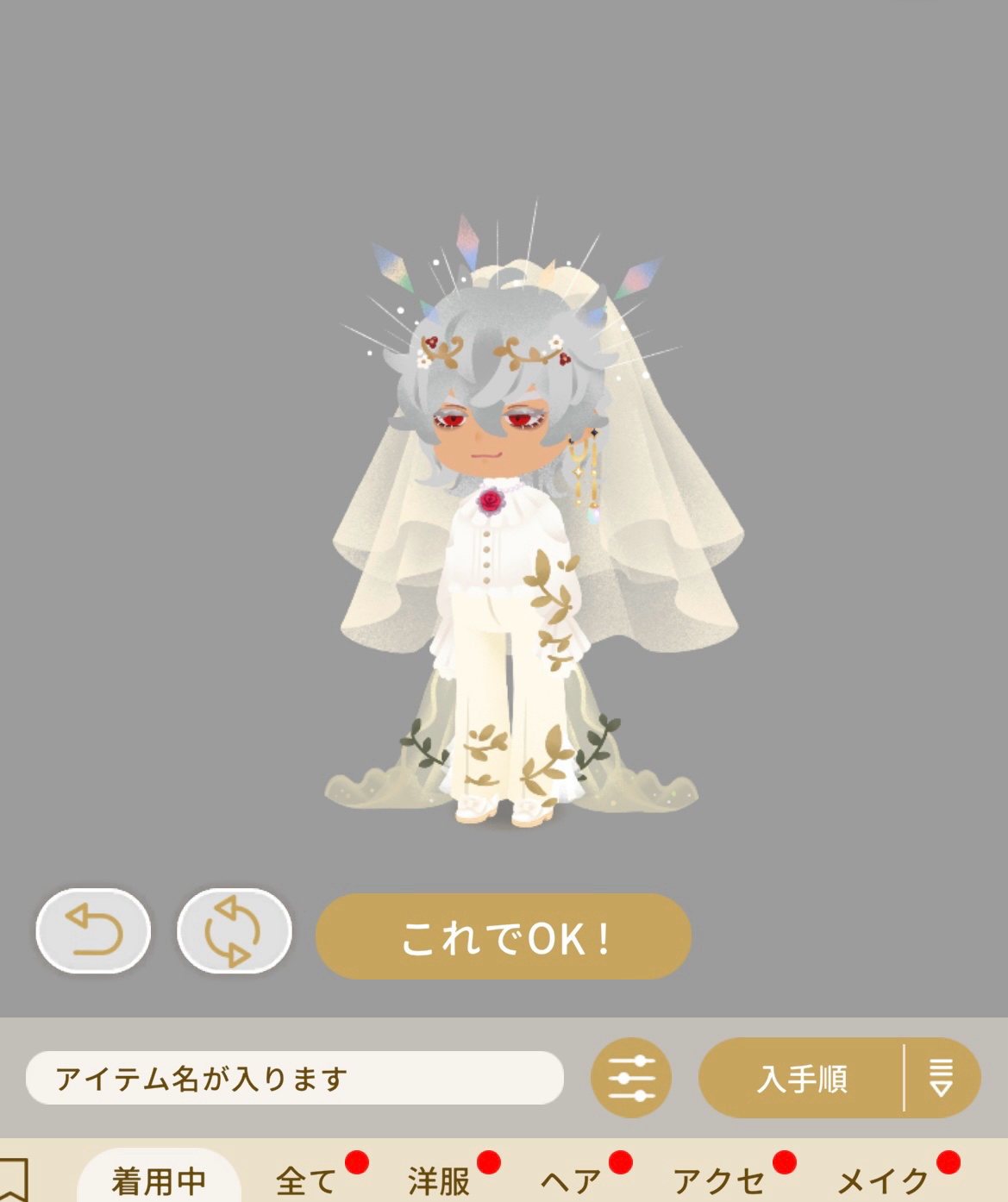Open the filter sliders icon
1008x1202 pixels.
pos(631,1078)
